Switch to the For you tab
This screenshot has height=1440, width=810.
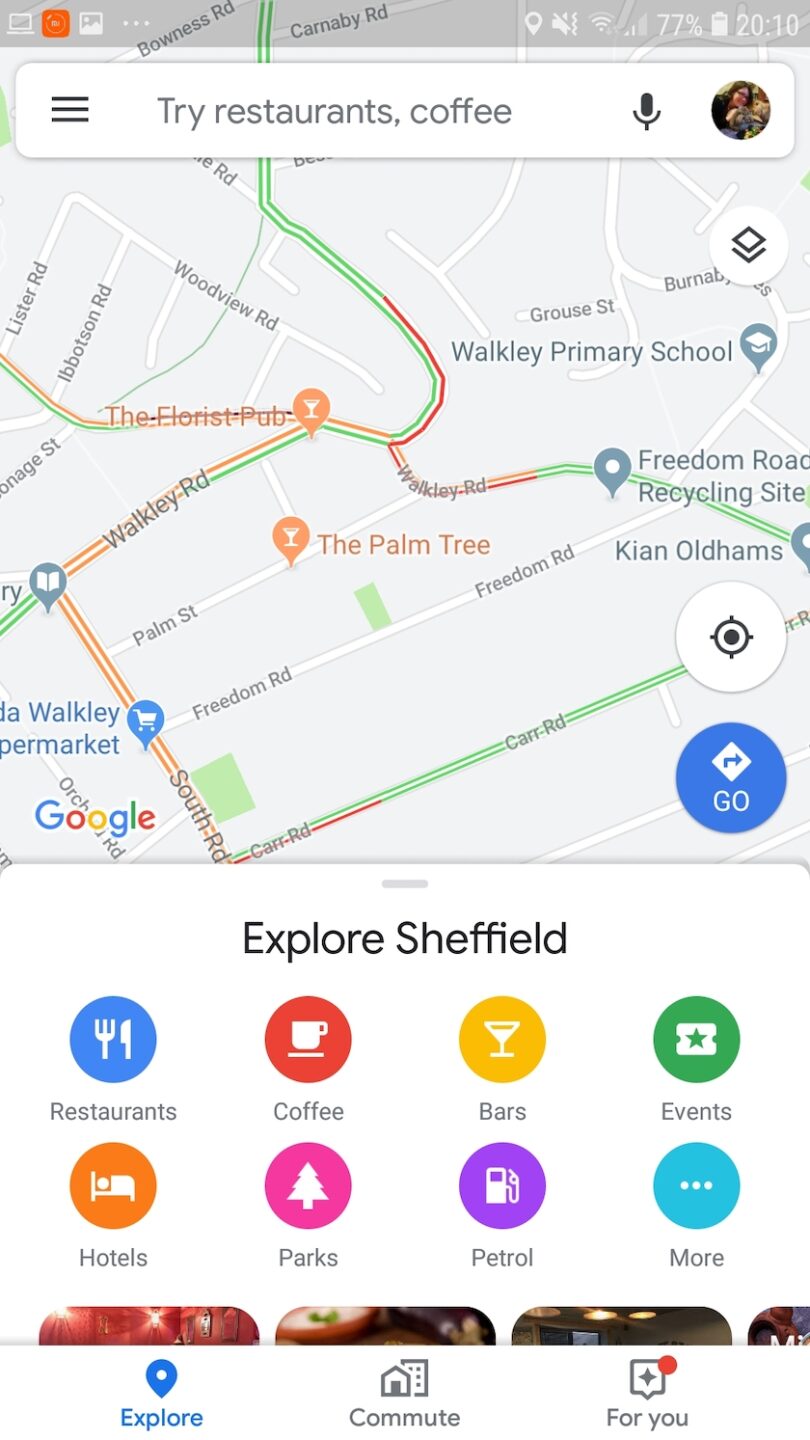click(647, 1394)
